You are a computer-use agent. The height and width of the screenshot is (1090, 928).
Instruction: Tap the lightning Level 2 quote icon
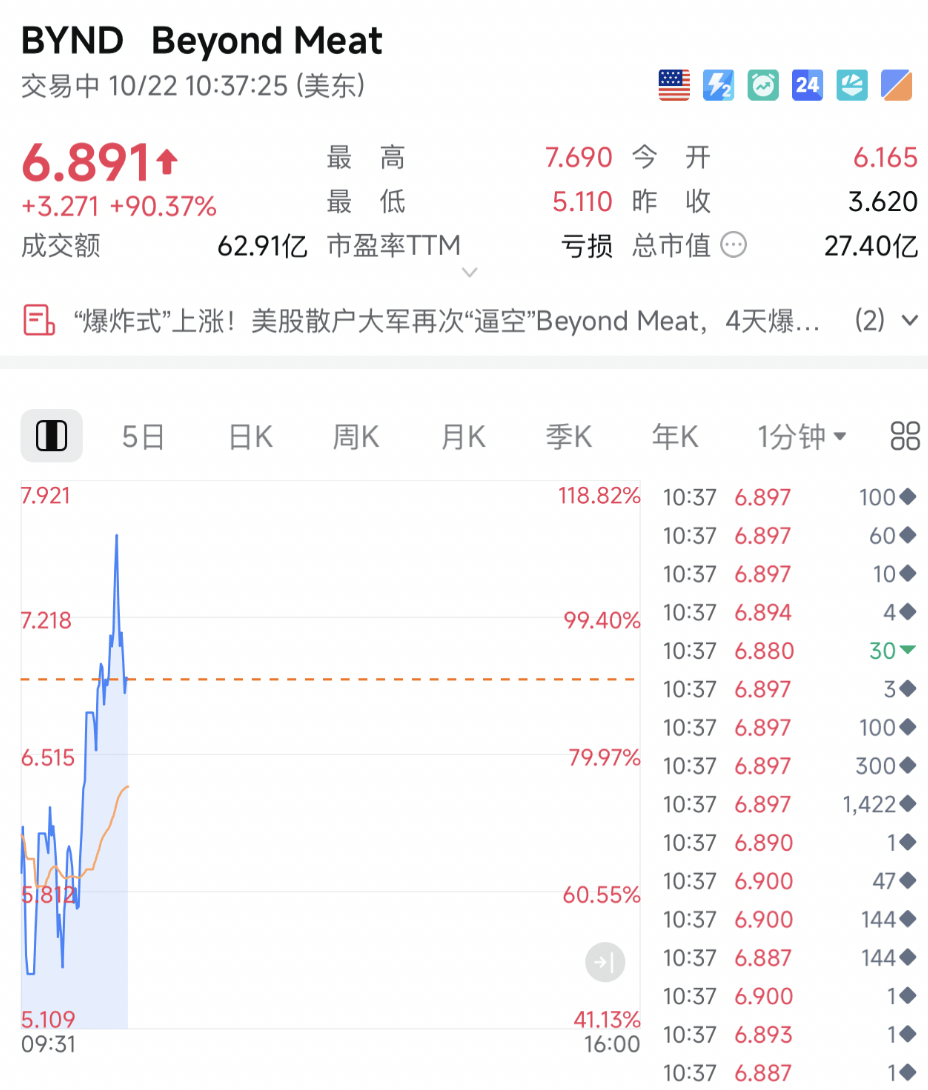coord(718,86)
